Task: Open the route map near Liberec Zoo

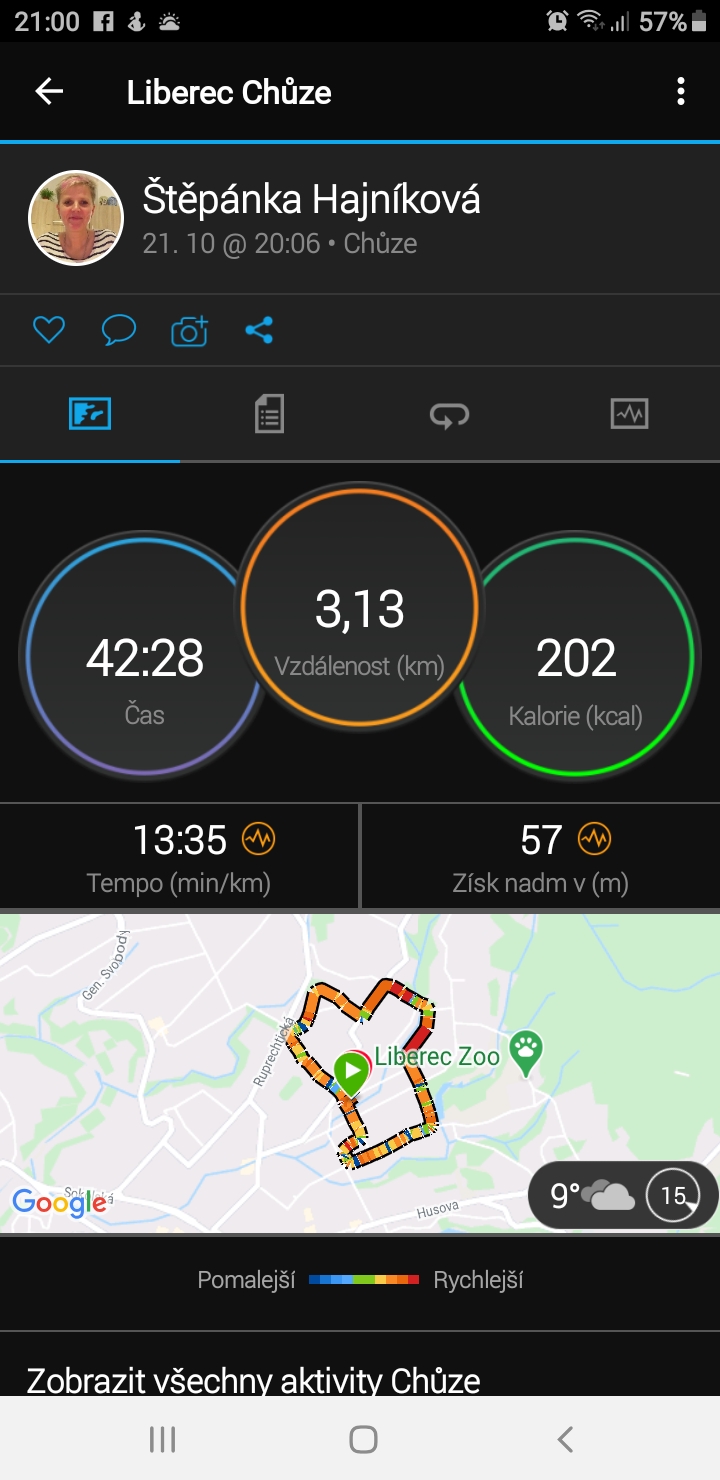Action: coord(360,1072)
